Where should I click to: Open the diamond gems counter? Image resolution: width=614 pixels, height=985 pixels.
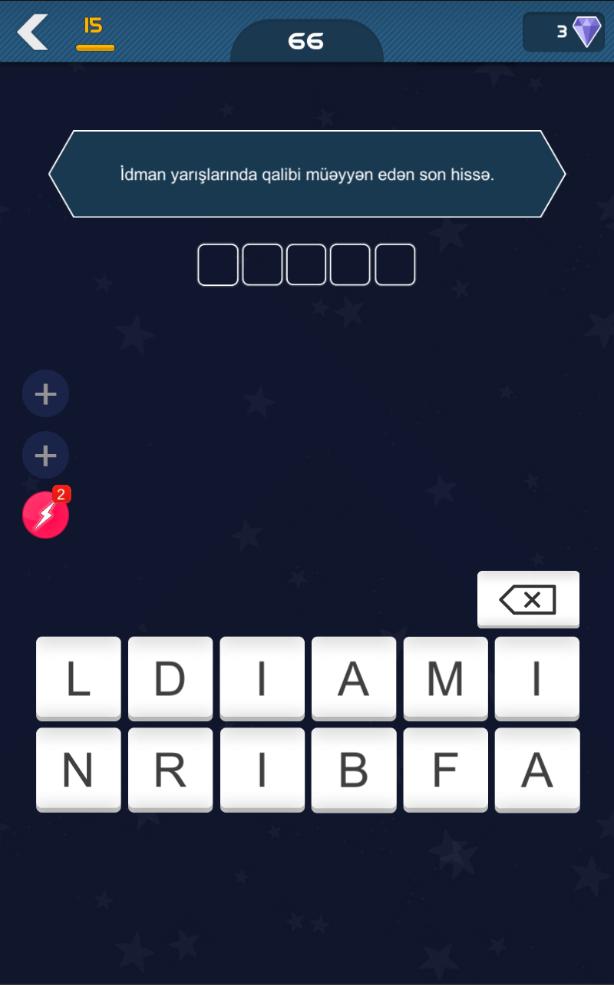(x=564, y=32)
